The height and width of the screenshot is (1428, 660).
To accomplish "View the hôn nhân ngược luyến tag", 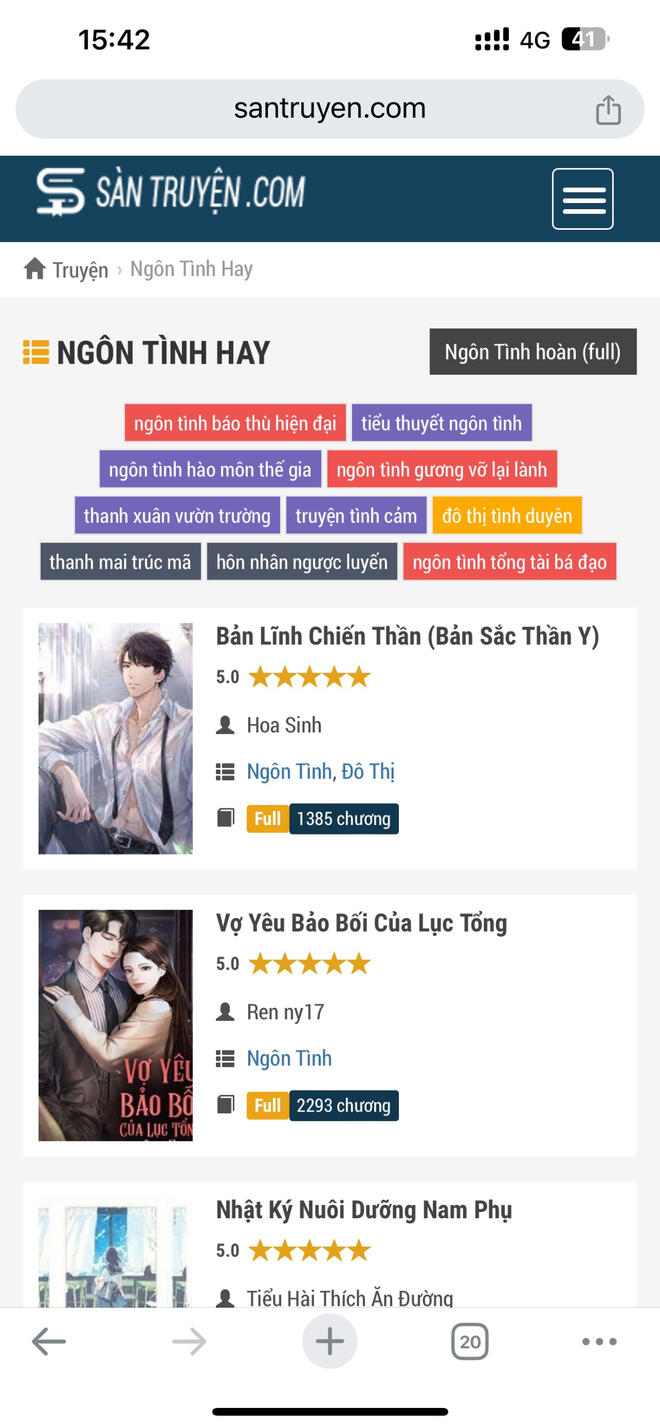I will point(302,562).
